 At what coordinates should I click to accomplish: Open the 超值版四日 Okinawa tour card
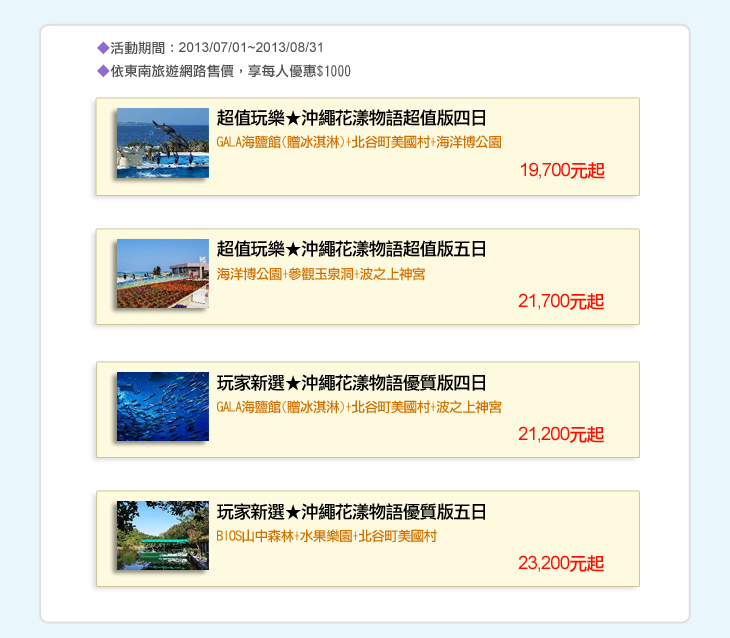367,146
